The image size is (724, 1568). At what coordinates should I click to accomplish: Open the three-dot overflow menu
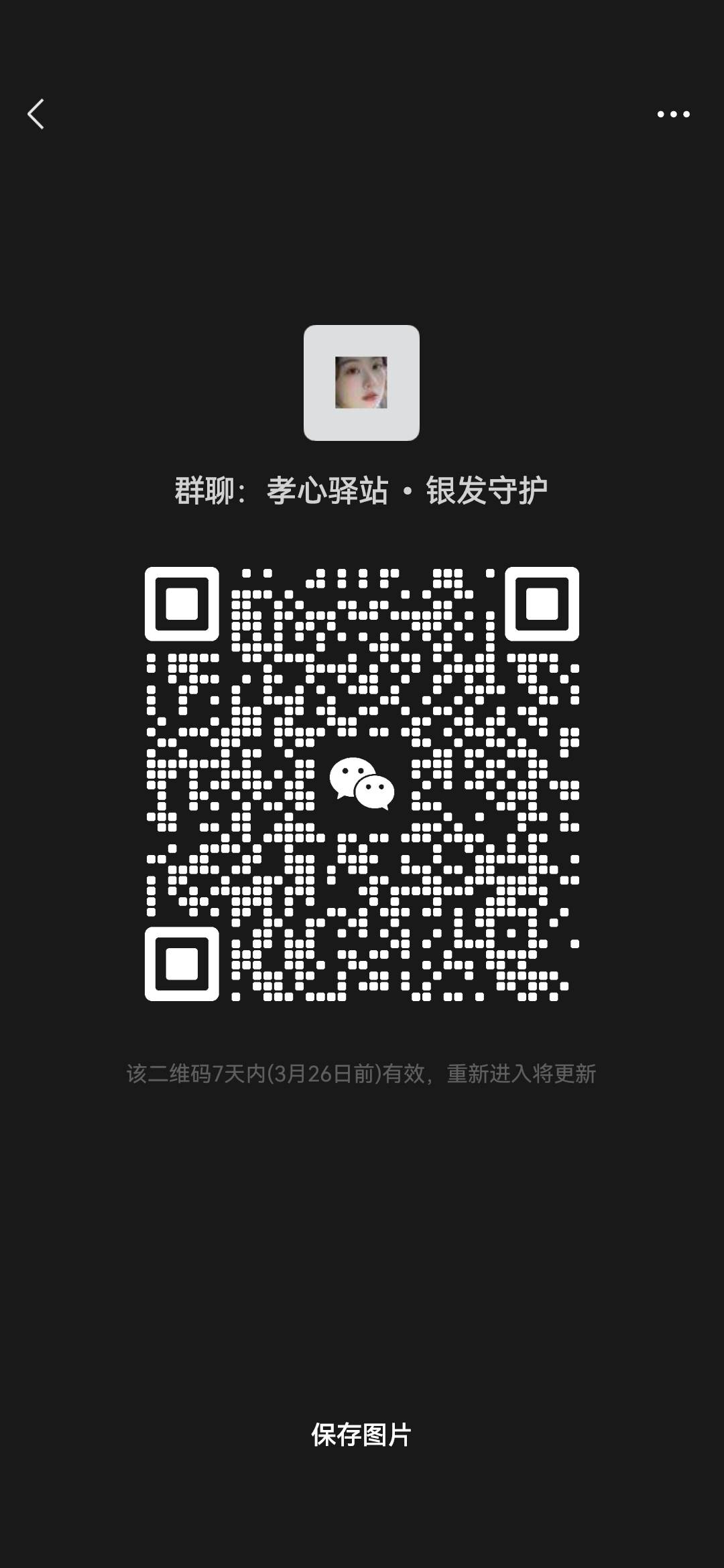(x=673, y=114)
